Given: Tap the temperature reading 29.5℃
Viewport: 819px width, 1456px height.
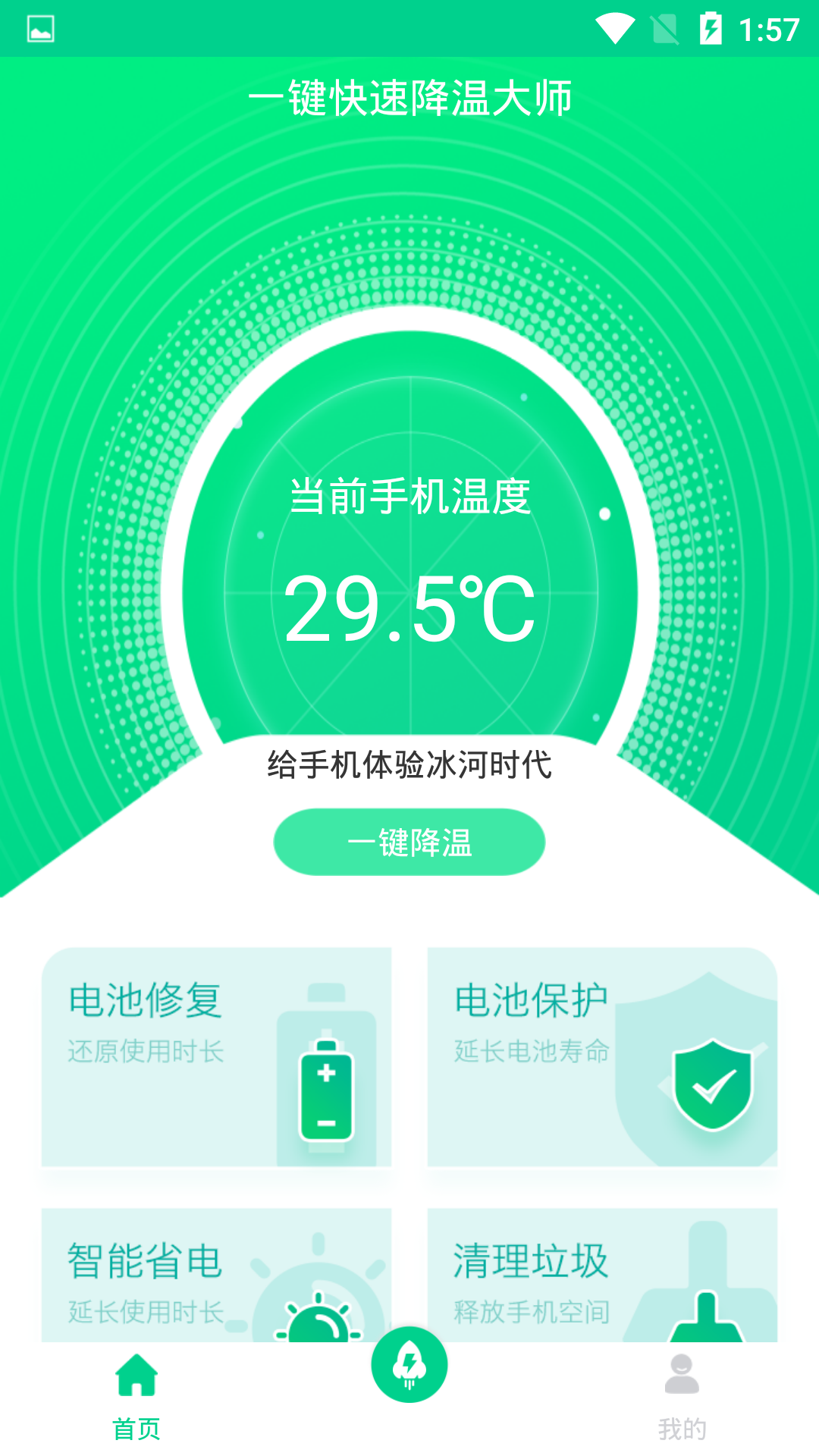Looking at the screenshot, I should click(x=409, y=607).
